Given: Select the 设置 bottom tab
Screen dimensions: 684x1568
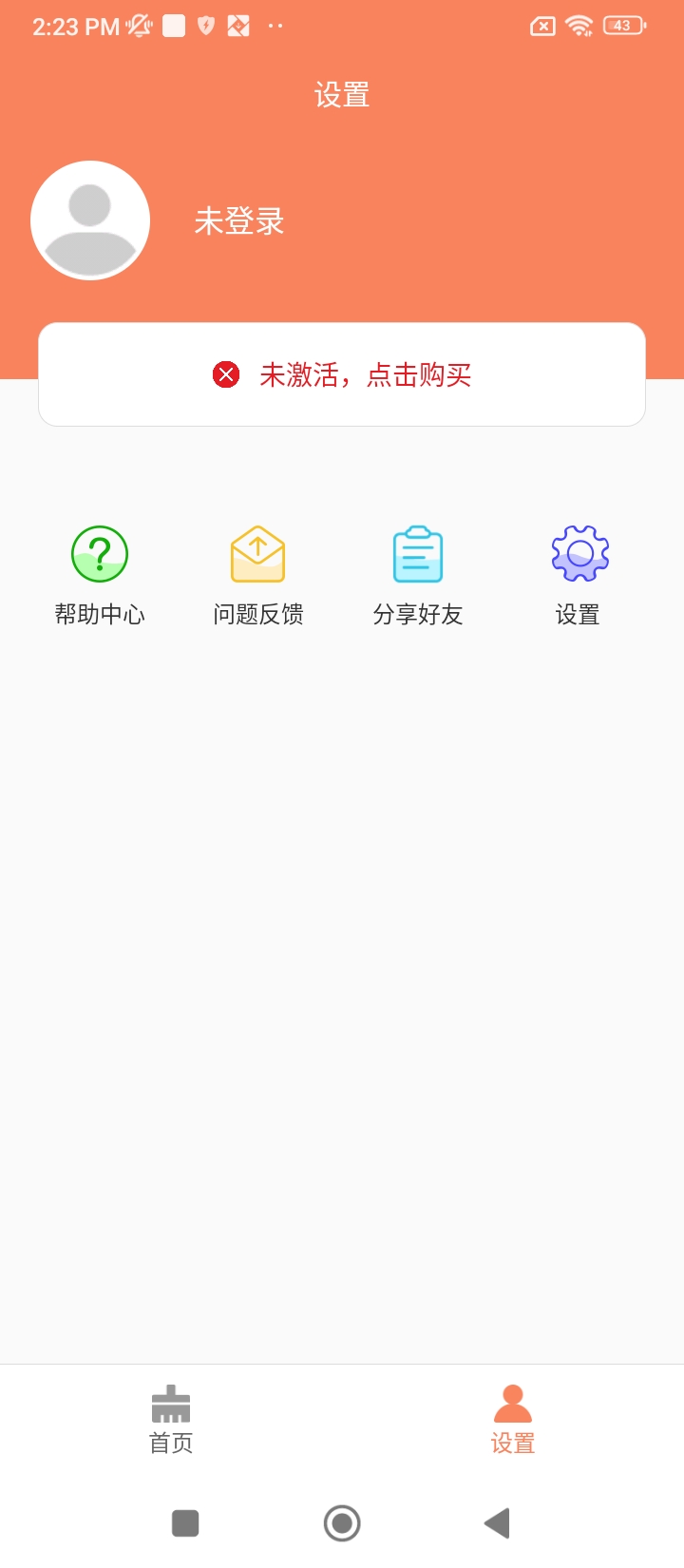Looking at the screenshot, I should 513,1420.
